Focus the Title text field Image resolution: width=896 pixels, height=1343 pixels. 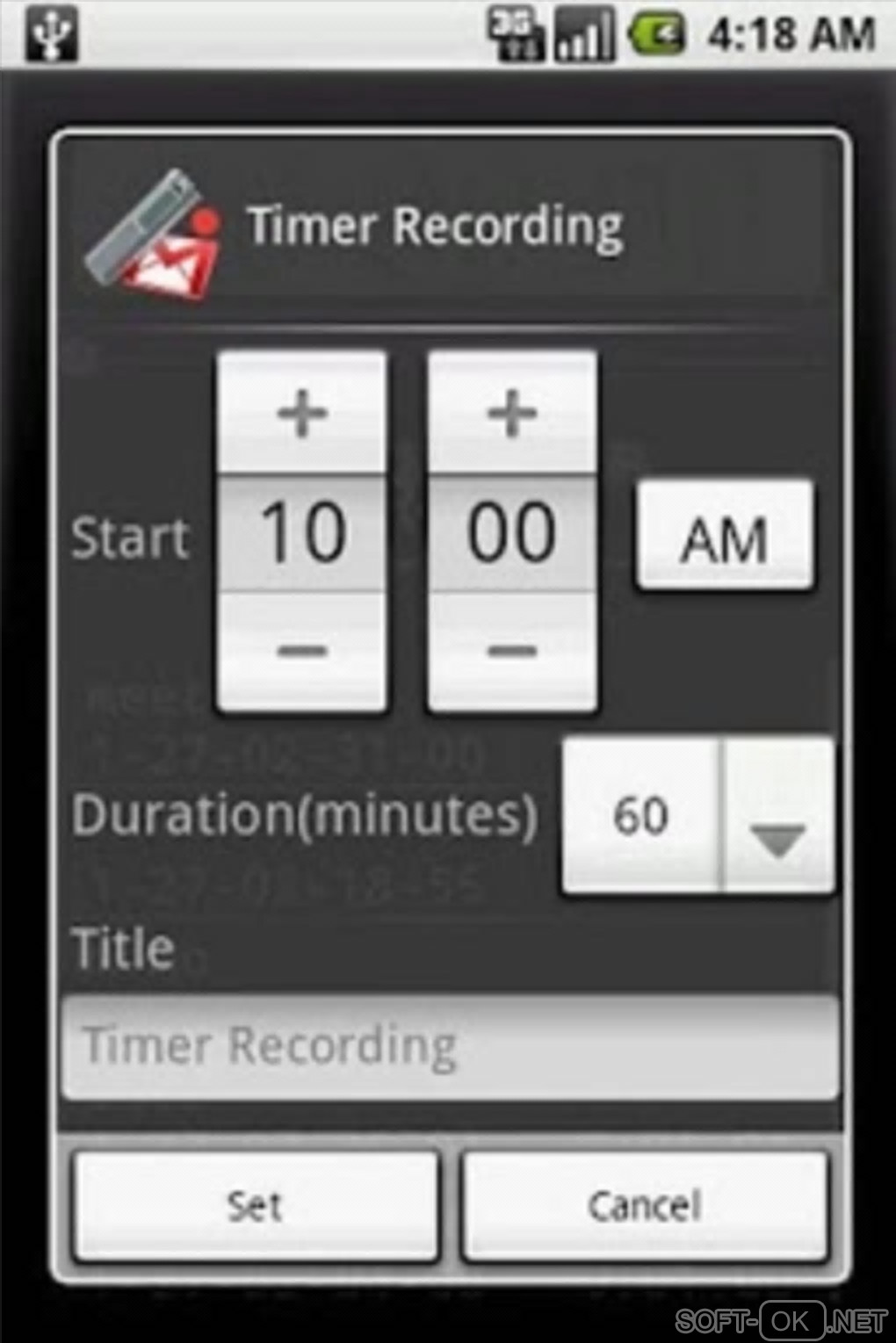point(450,1046)
